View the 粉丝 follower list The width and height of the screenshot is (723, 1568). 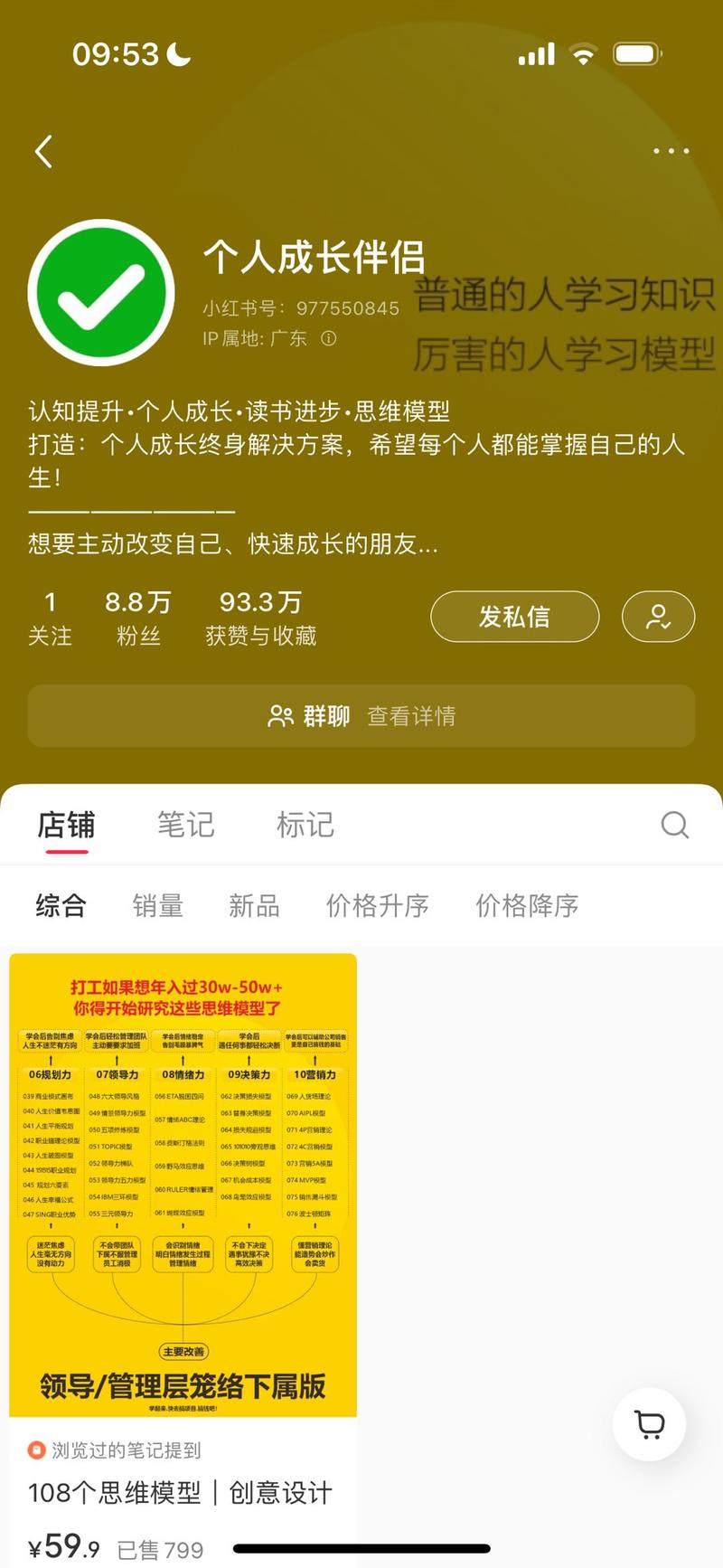137,618
